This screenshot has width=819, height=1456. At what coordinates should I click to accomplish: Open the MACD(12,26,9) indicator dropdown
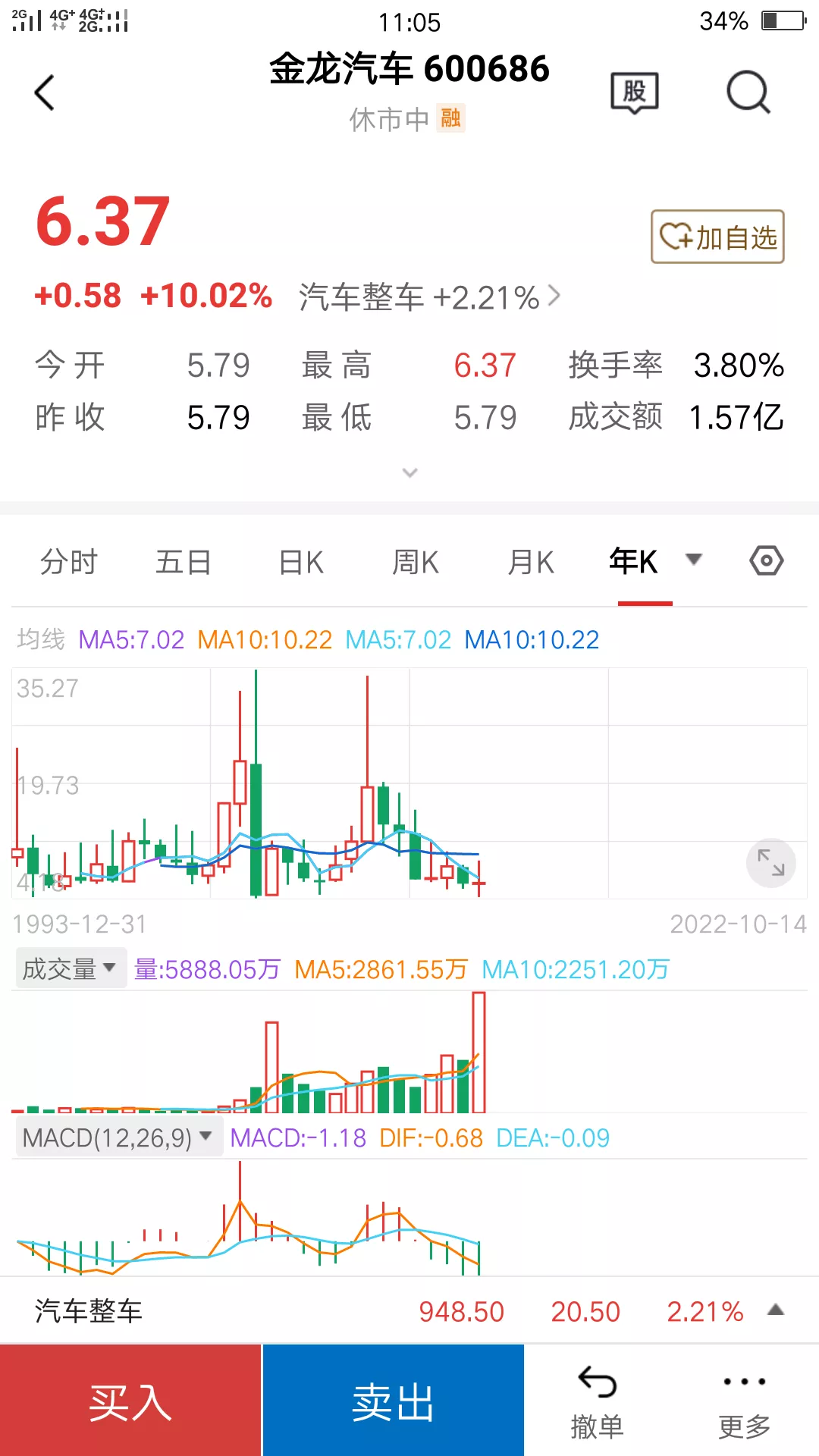pyautogui.click(x=118, y=1137)
